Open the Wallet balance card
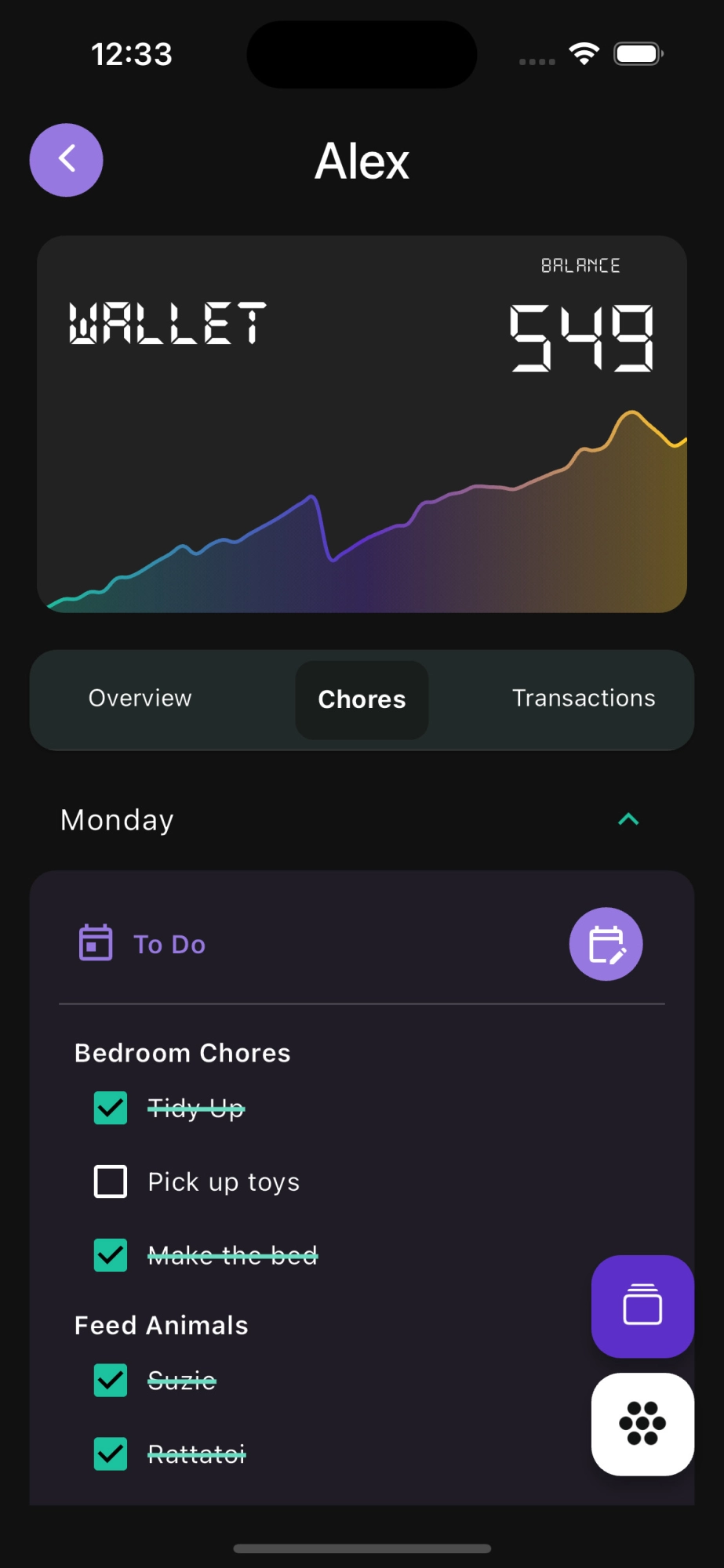 (362, 424)
